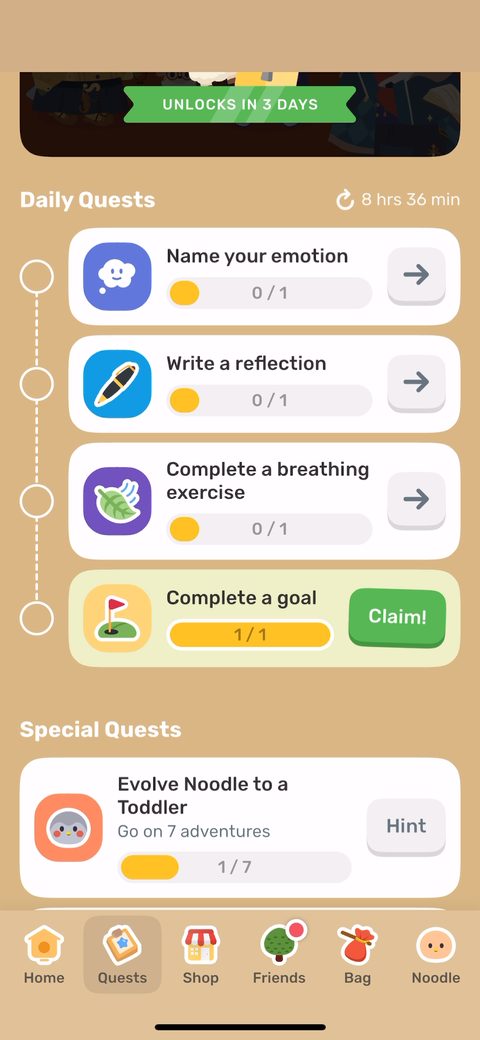
Task: Go to the breathing exercise quest
Action: coord(416,500)
